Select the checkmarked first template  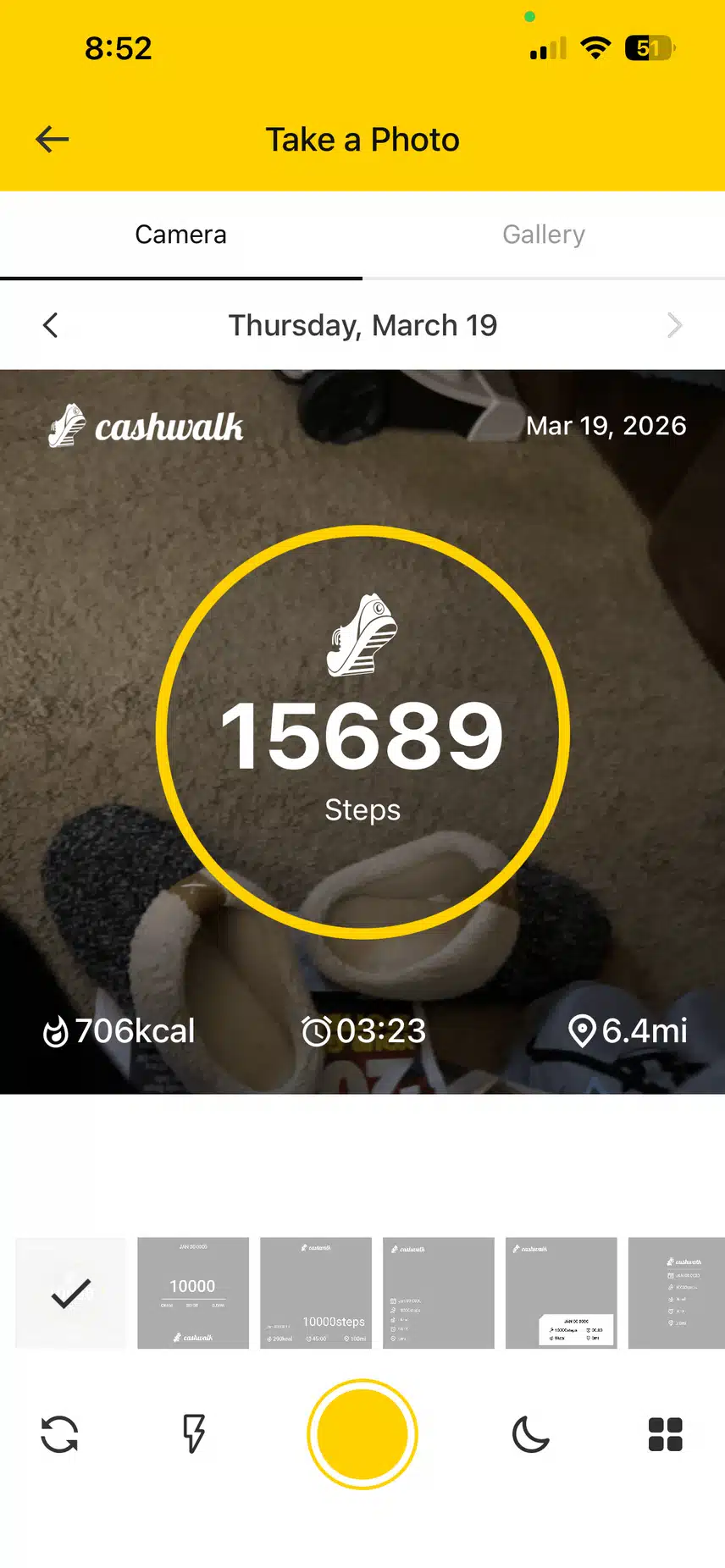(71, 1293)
